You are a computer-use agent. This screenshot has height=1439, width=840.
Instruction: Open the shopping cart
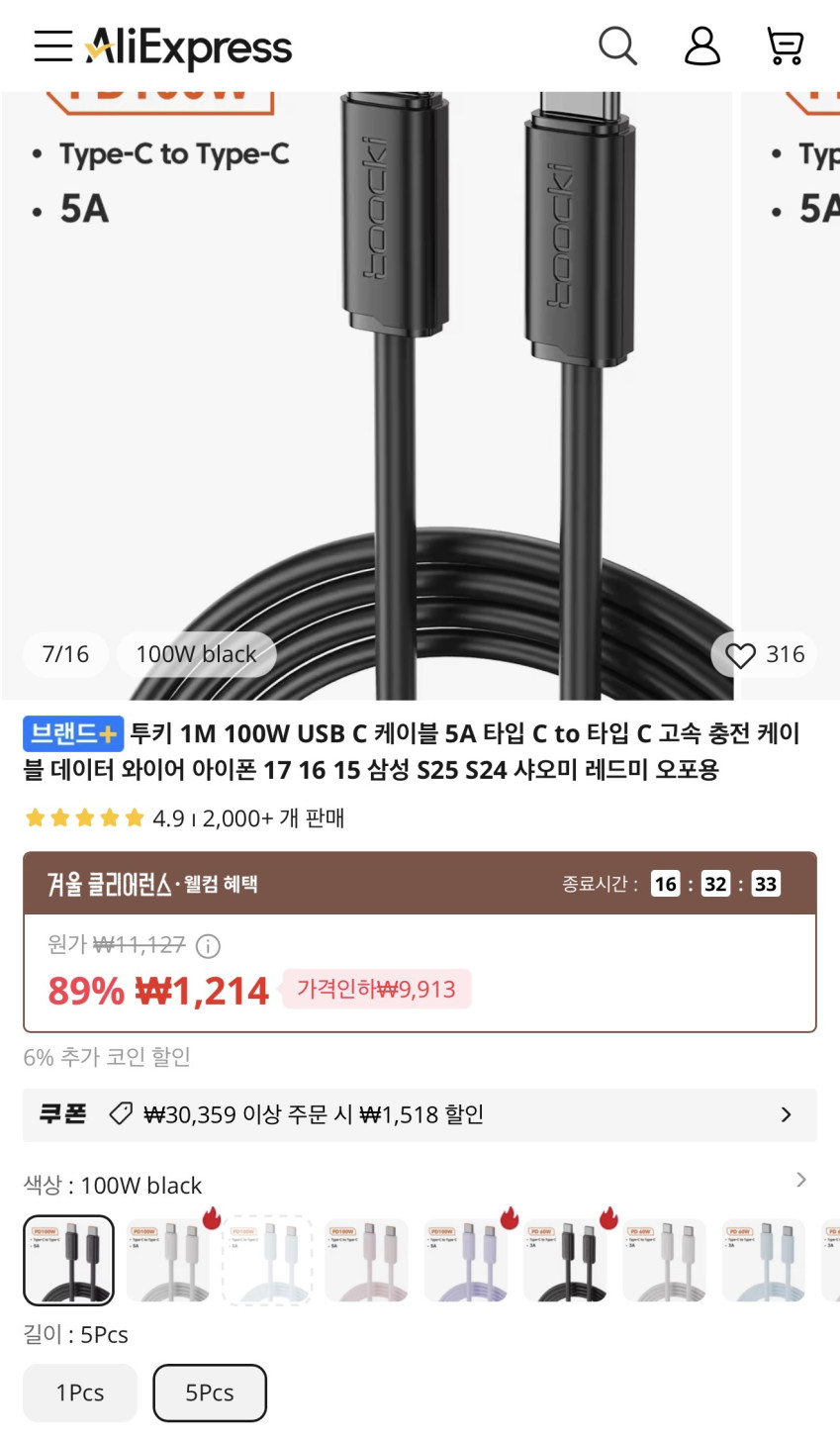[786, 46]
